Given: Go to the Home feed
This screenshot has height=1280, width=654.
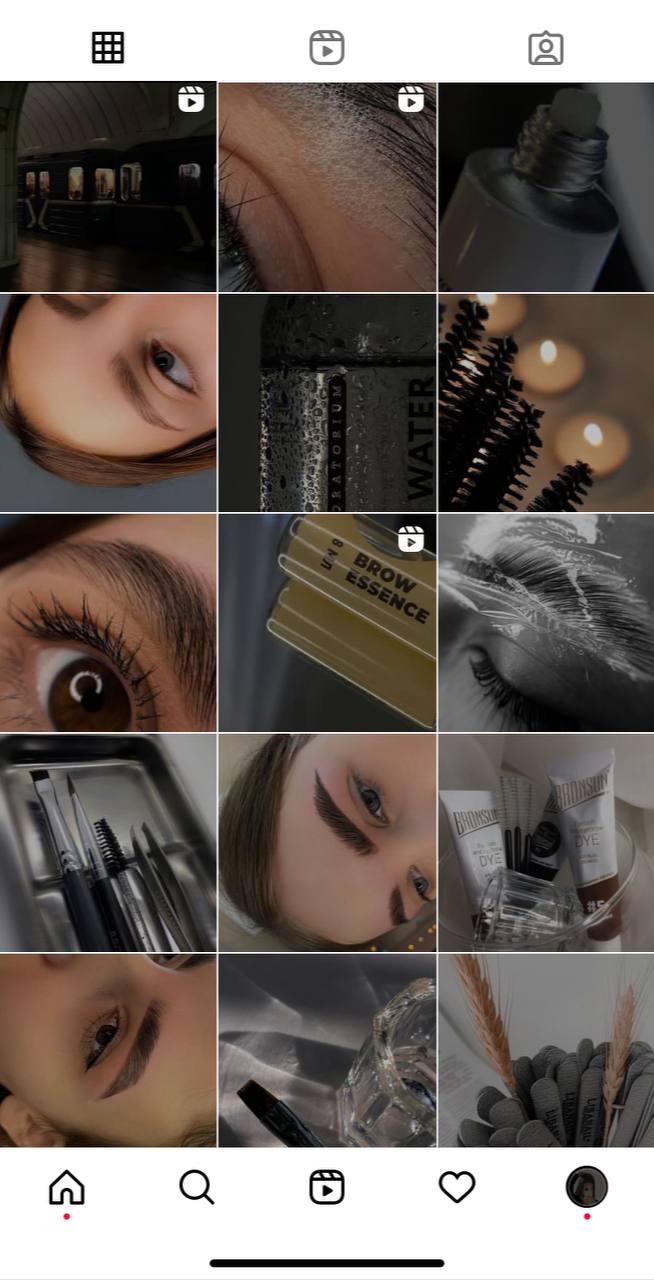Looking at the screenshot, I should 67,1187.
